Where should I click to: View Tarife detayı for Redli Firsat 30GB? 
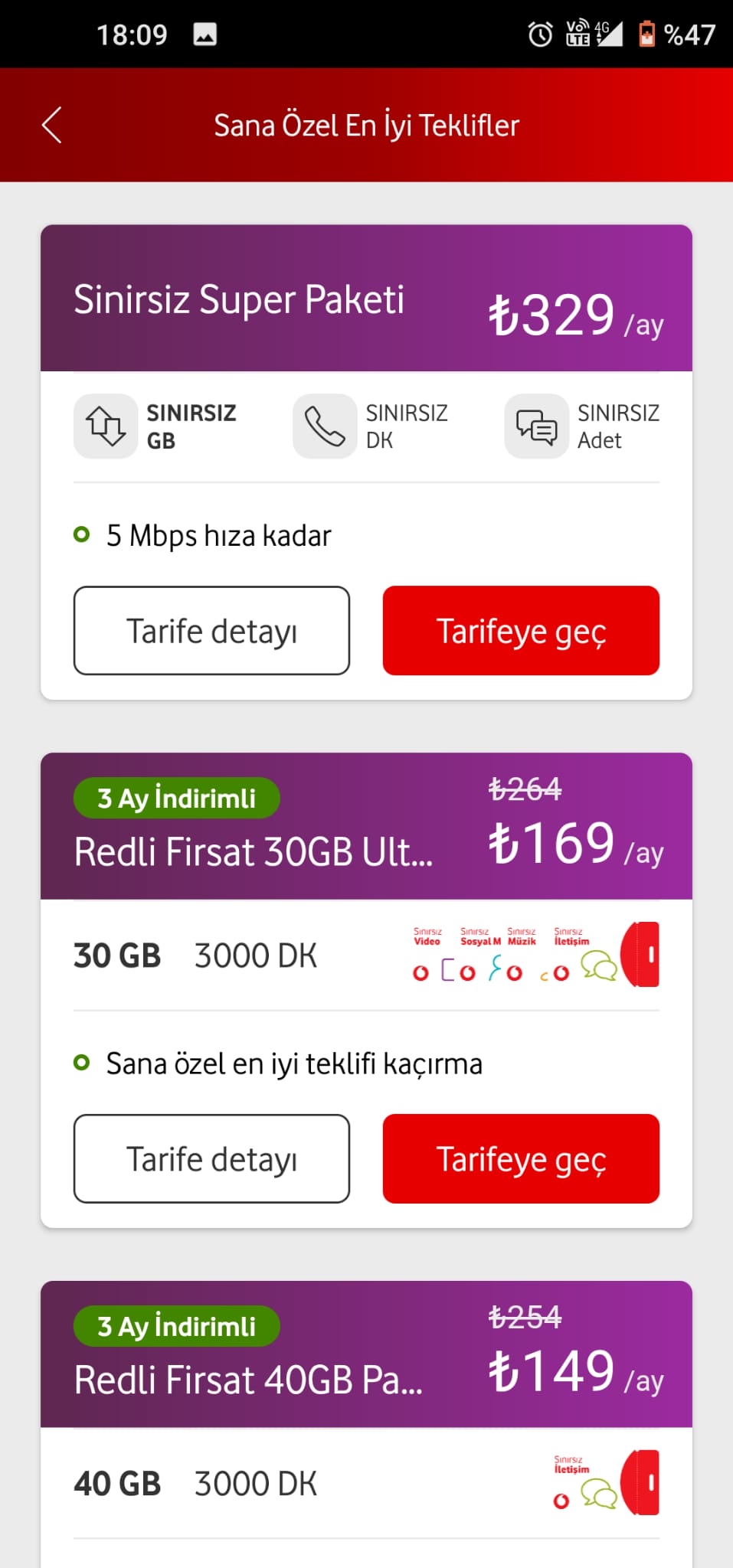coord(211,1158)
